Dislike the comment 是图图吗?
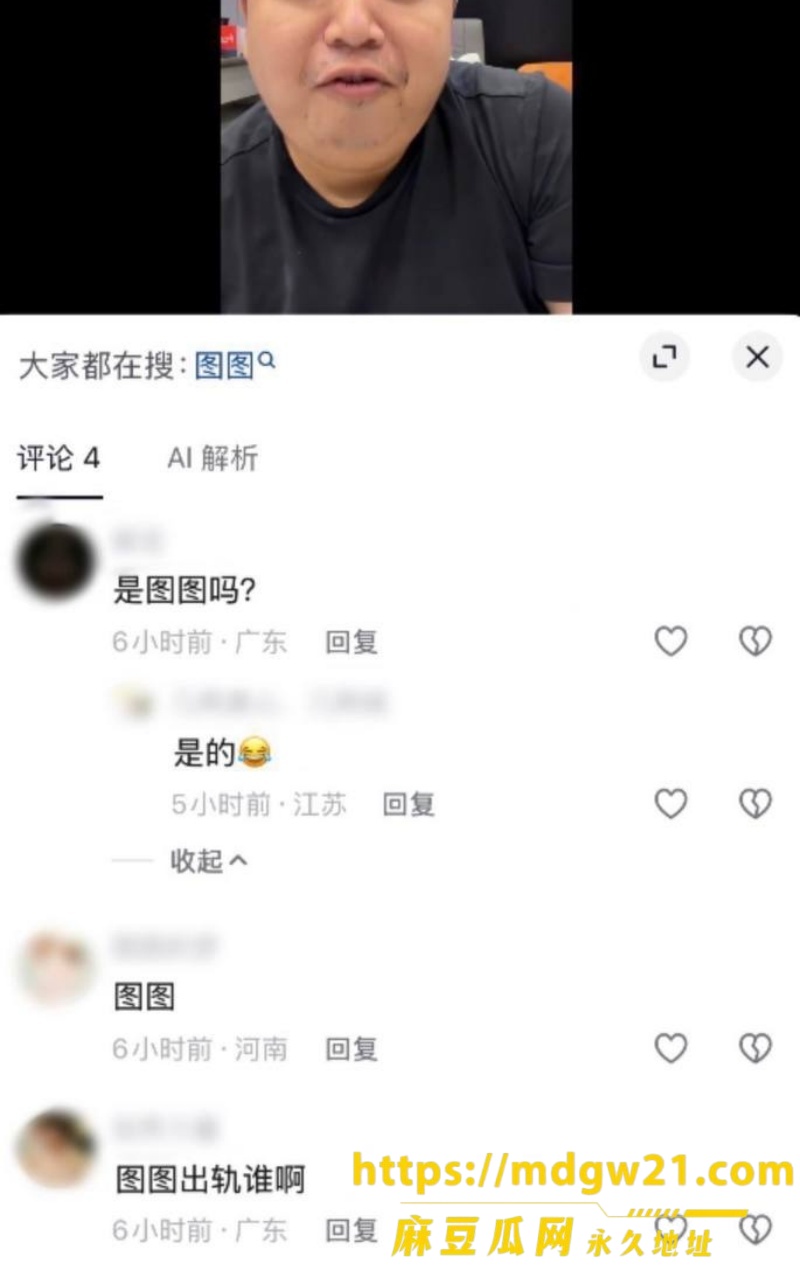 pyautogui.click(x=755, y=641)
